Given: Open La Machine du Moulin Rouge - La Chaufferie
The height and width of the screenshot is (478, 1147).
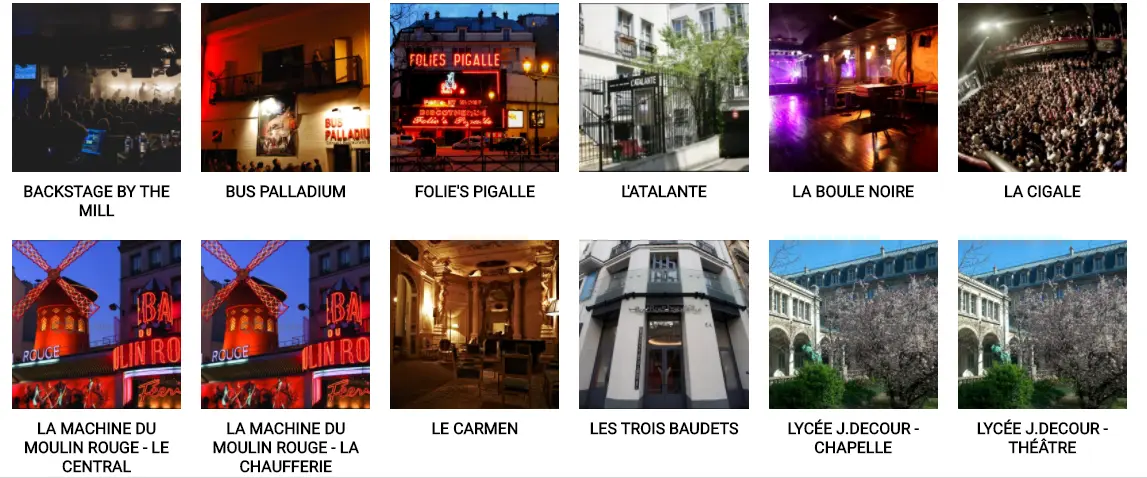Looking at the screenshot, I should (x=285, y=324).
